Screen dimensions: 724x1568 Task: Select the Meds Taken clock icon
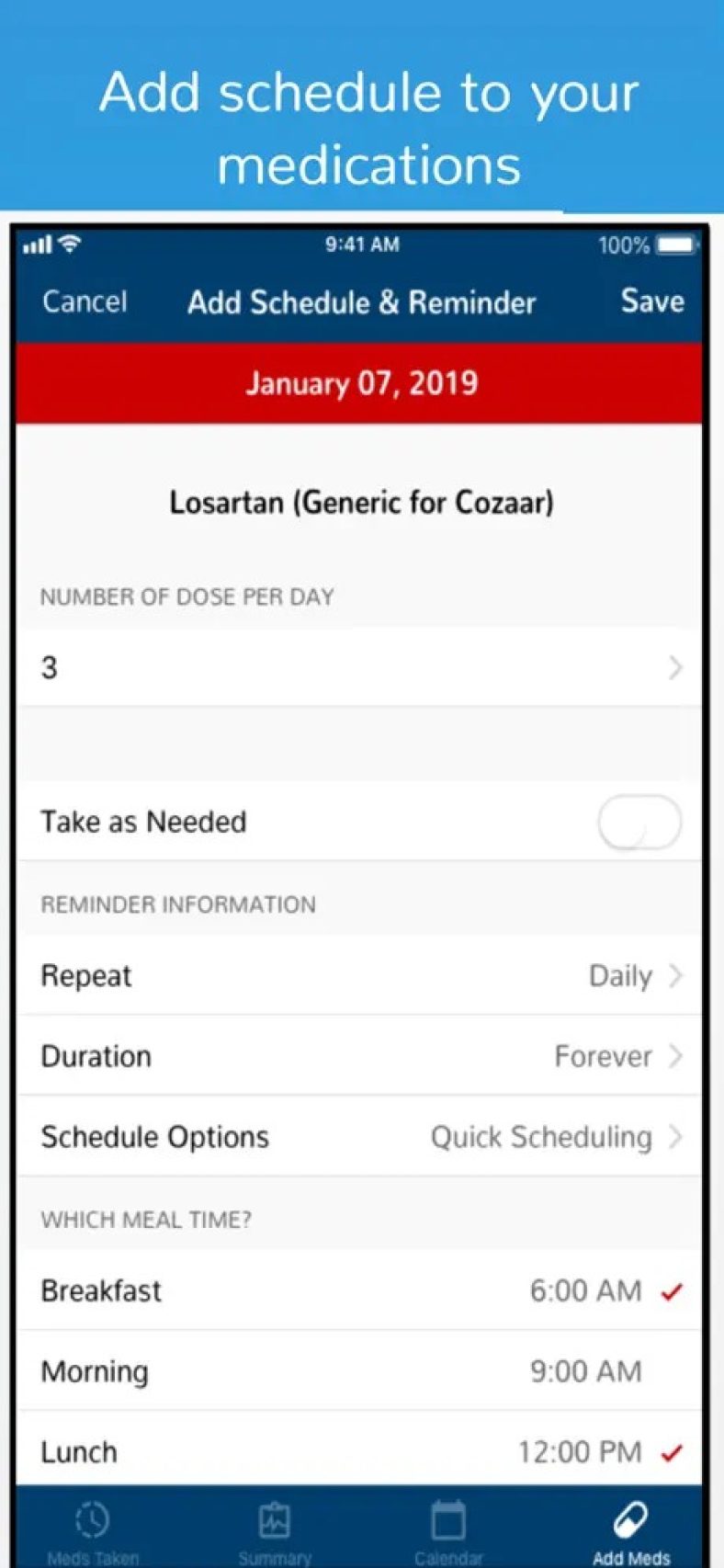point(92,1518)
